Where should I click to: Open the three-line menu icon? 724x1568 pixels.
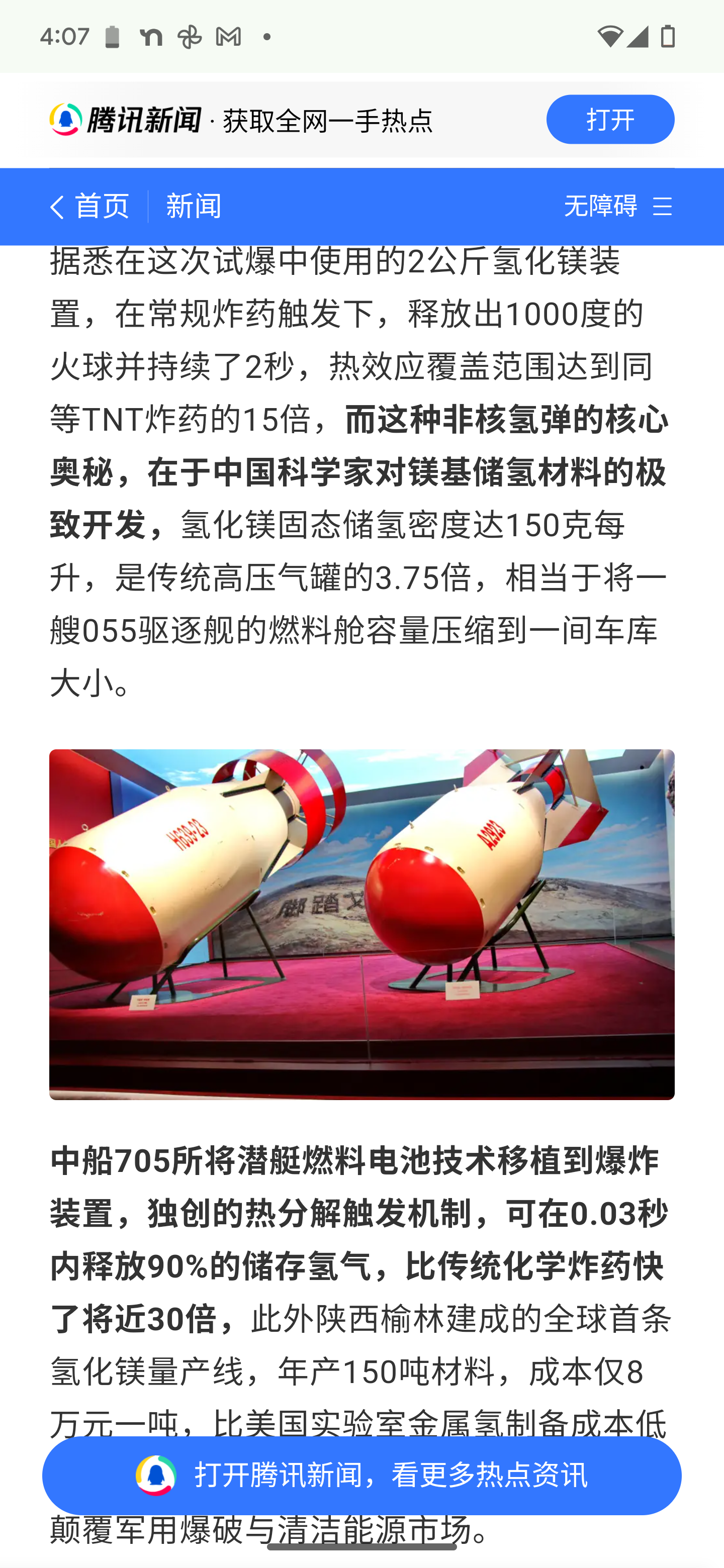pyautogui.click(x=662, y=207)
